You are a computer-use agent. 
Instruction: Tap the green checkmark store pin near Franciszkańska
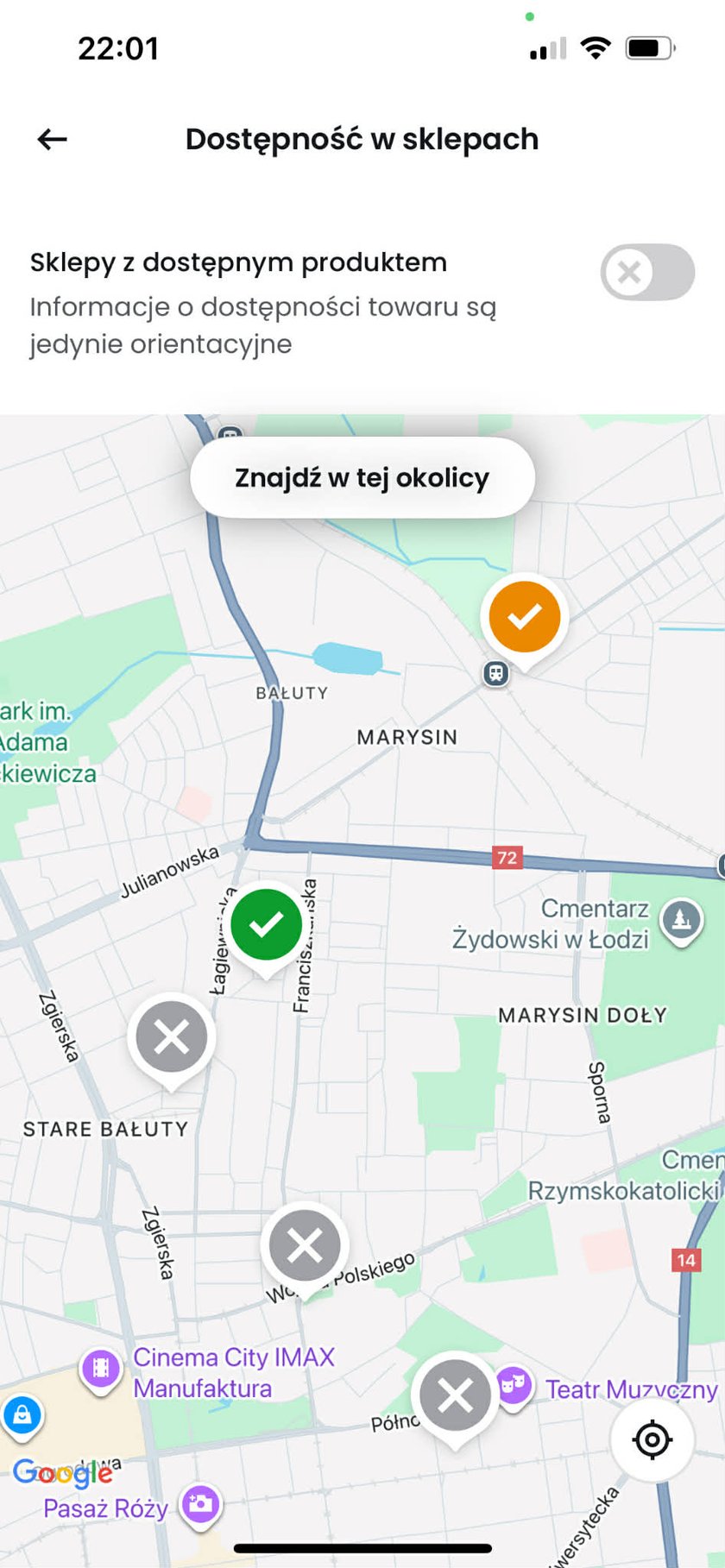pyautogui.click(x=266, y=923)
